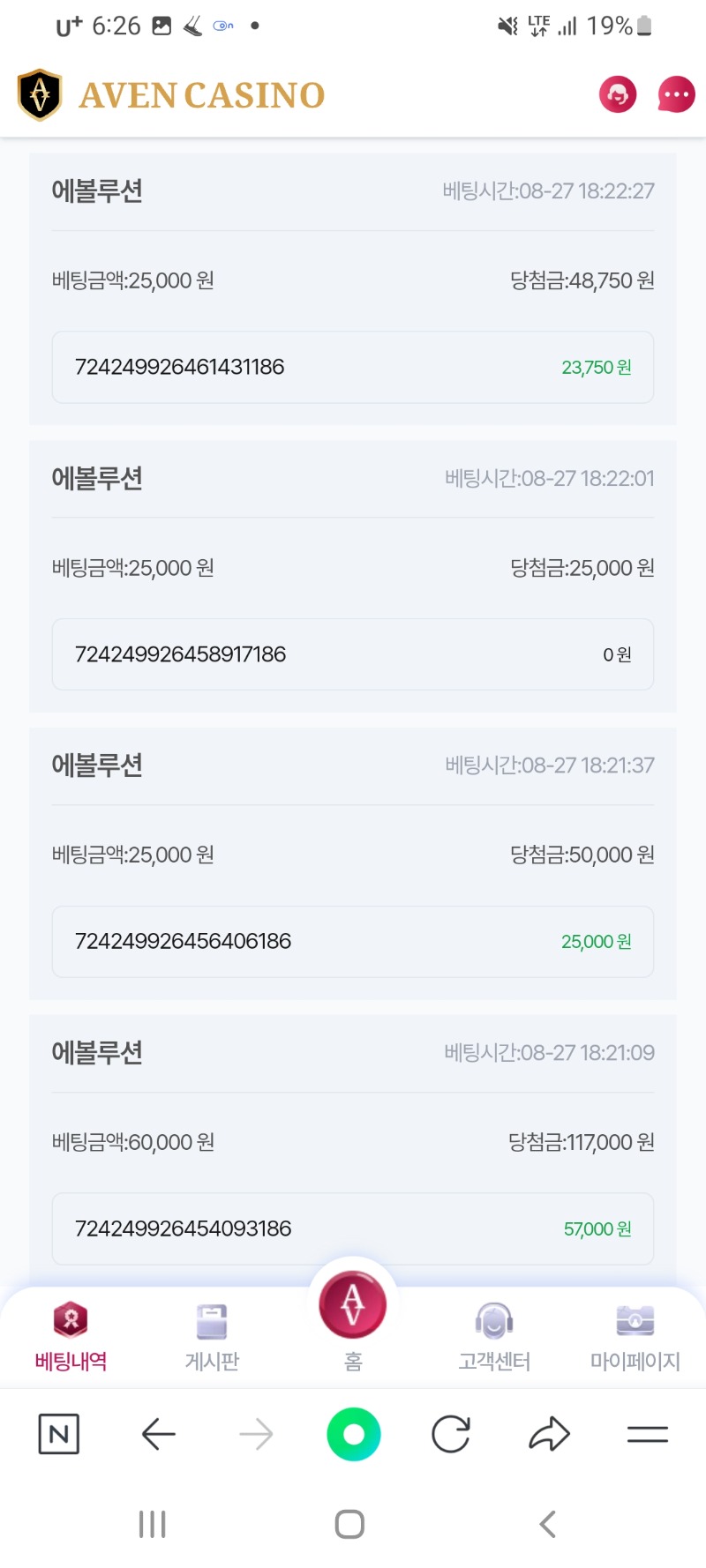Go back in the browser
706x1568 pixels.
(159, 1434)
